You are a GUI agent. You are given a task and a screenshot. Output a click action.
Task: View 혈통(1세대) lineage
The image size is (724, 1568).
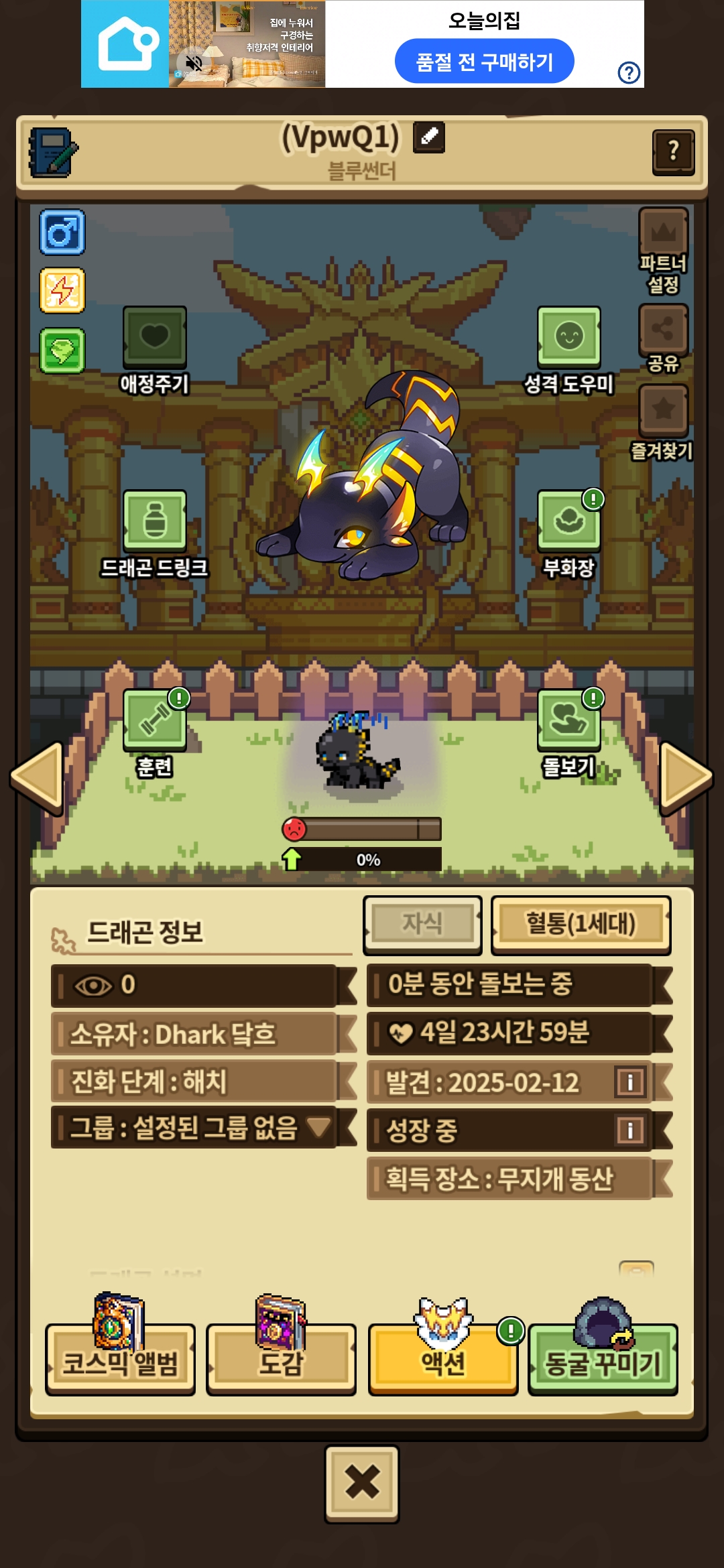point(581,924)
